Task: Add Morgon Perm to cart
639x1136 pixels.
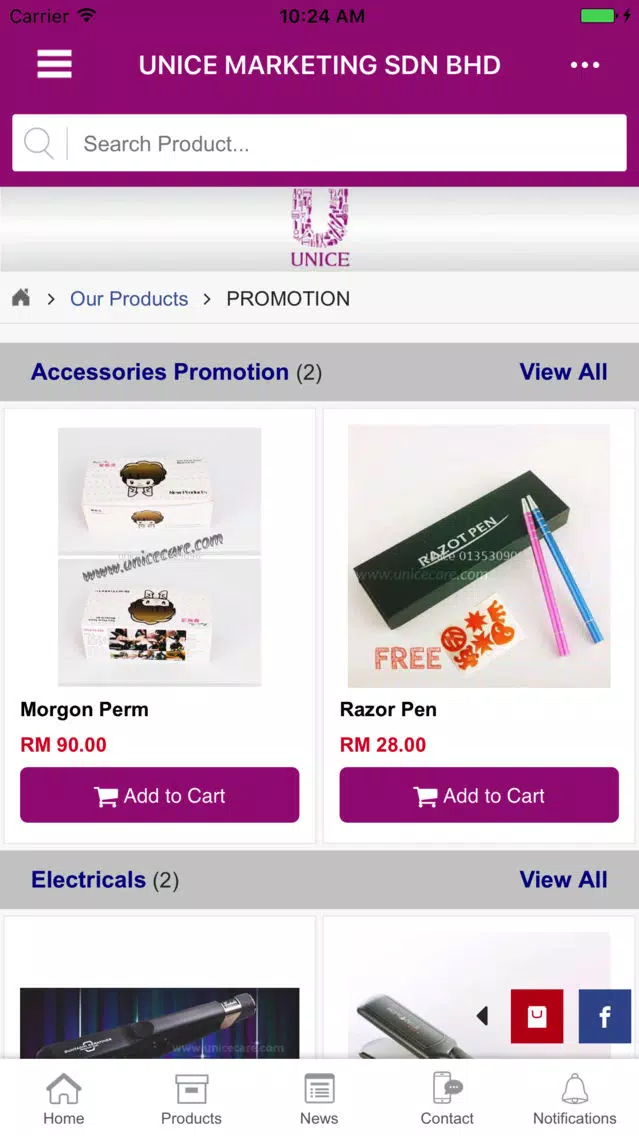Action: point(159,795)
